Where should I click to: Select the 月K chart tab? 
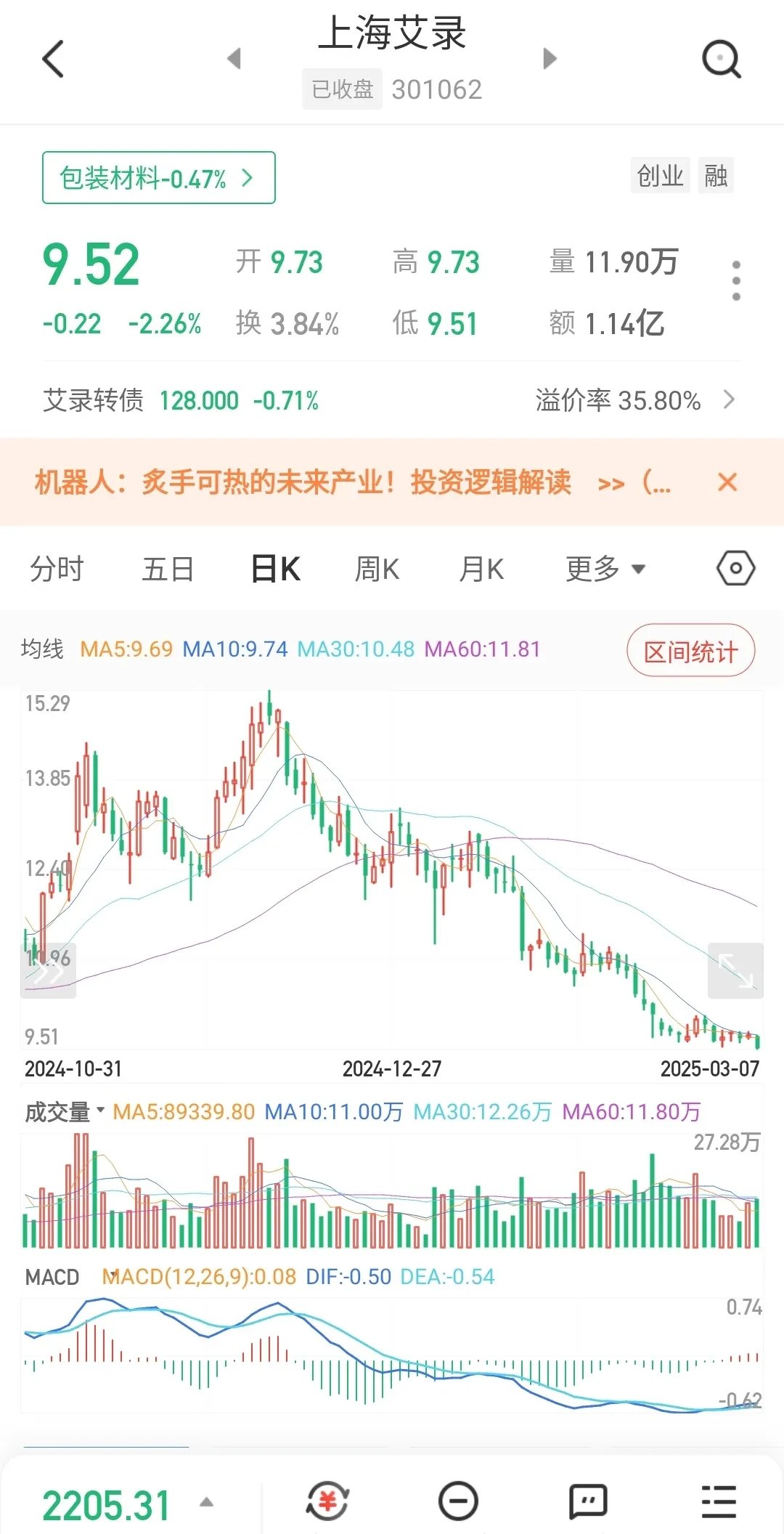coord(481,569)
